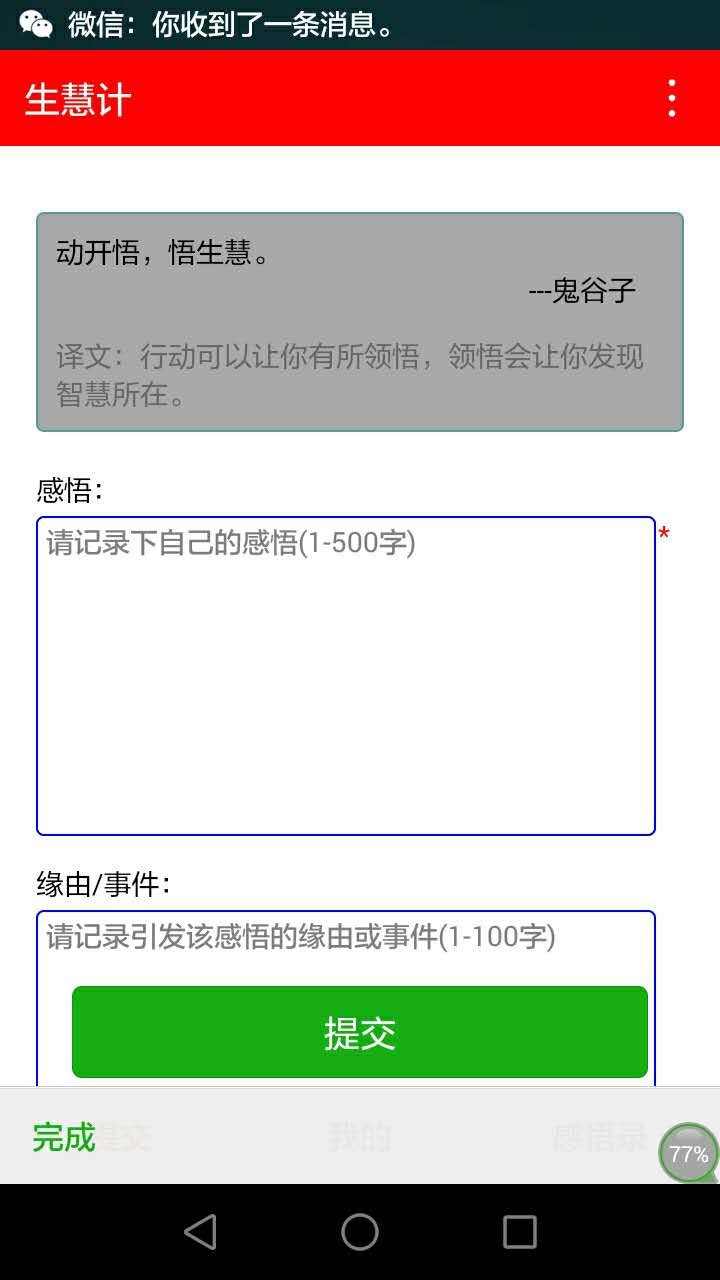Viewport: 720px width, 1280px height.
Task: Return to the home screen
Action: (x=360, y=1232)
